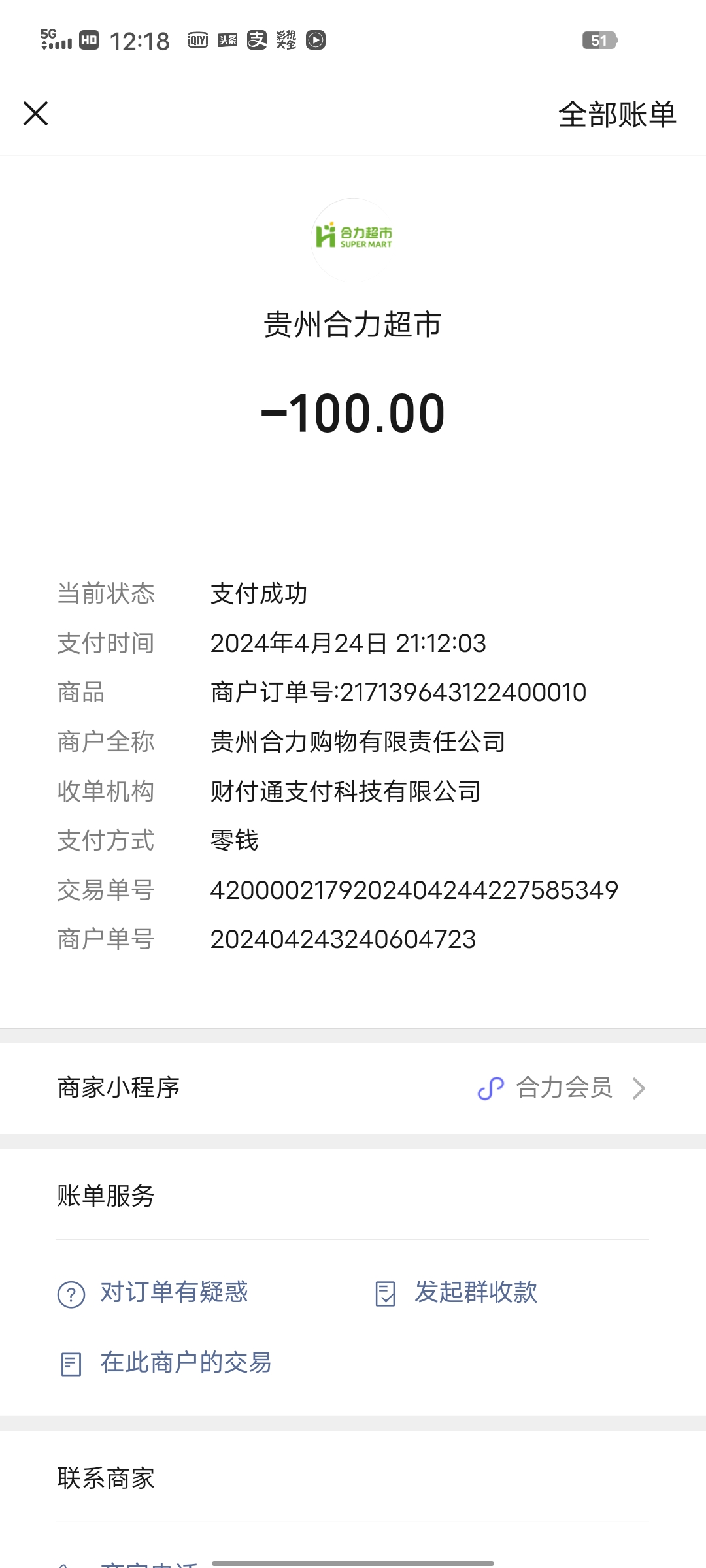Open 全部账单 (all bills)
Image resolution: width=706 pixels, height=1568 pixels.
click(x=616, y=115)
